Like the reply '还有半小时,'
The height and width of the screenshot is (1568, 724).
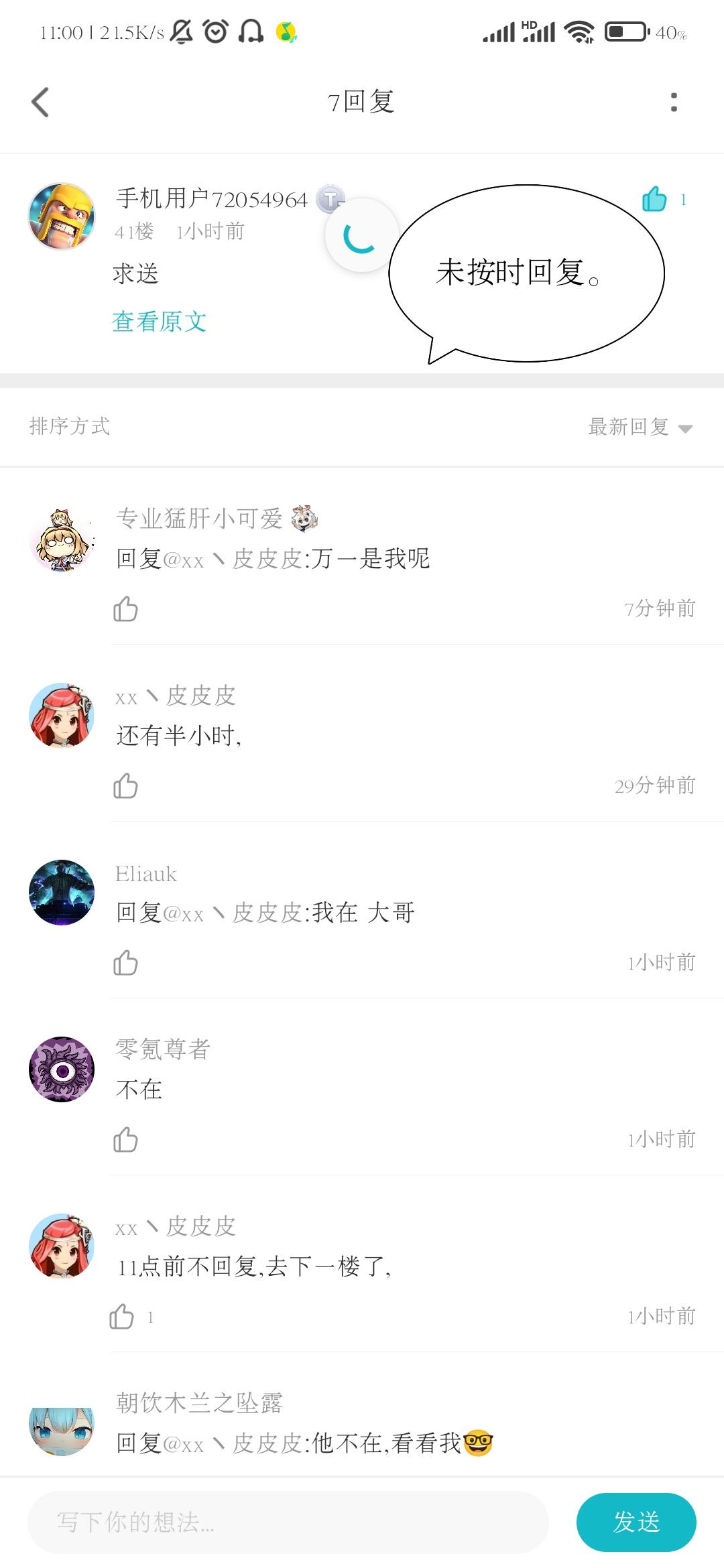[x=126, y=785]
